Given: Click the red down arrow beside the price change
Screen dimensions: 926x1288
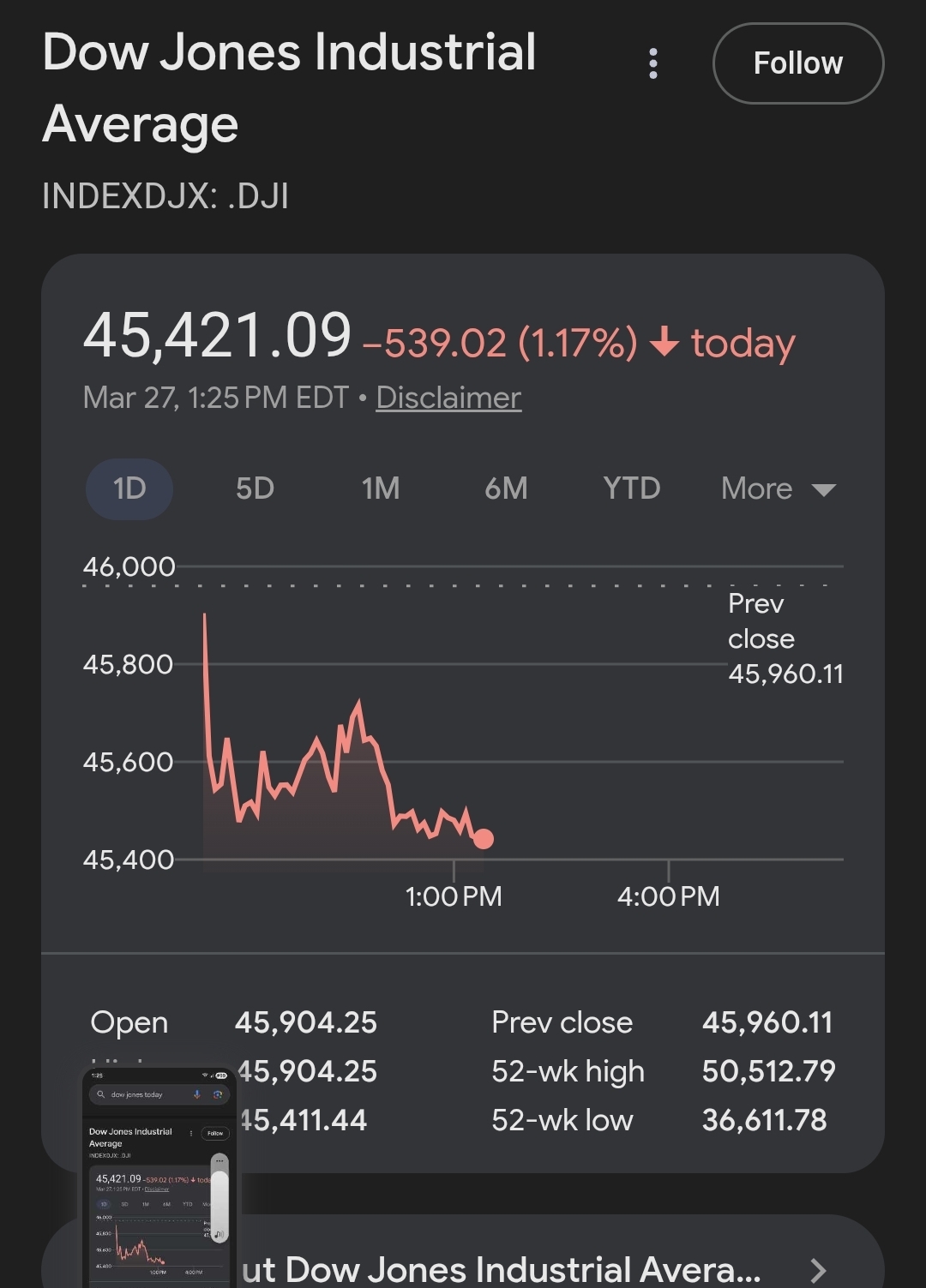Looking at the screenshot, I should (x=663, y=342).
